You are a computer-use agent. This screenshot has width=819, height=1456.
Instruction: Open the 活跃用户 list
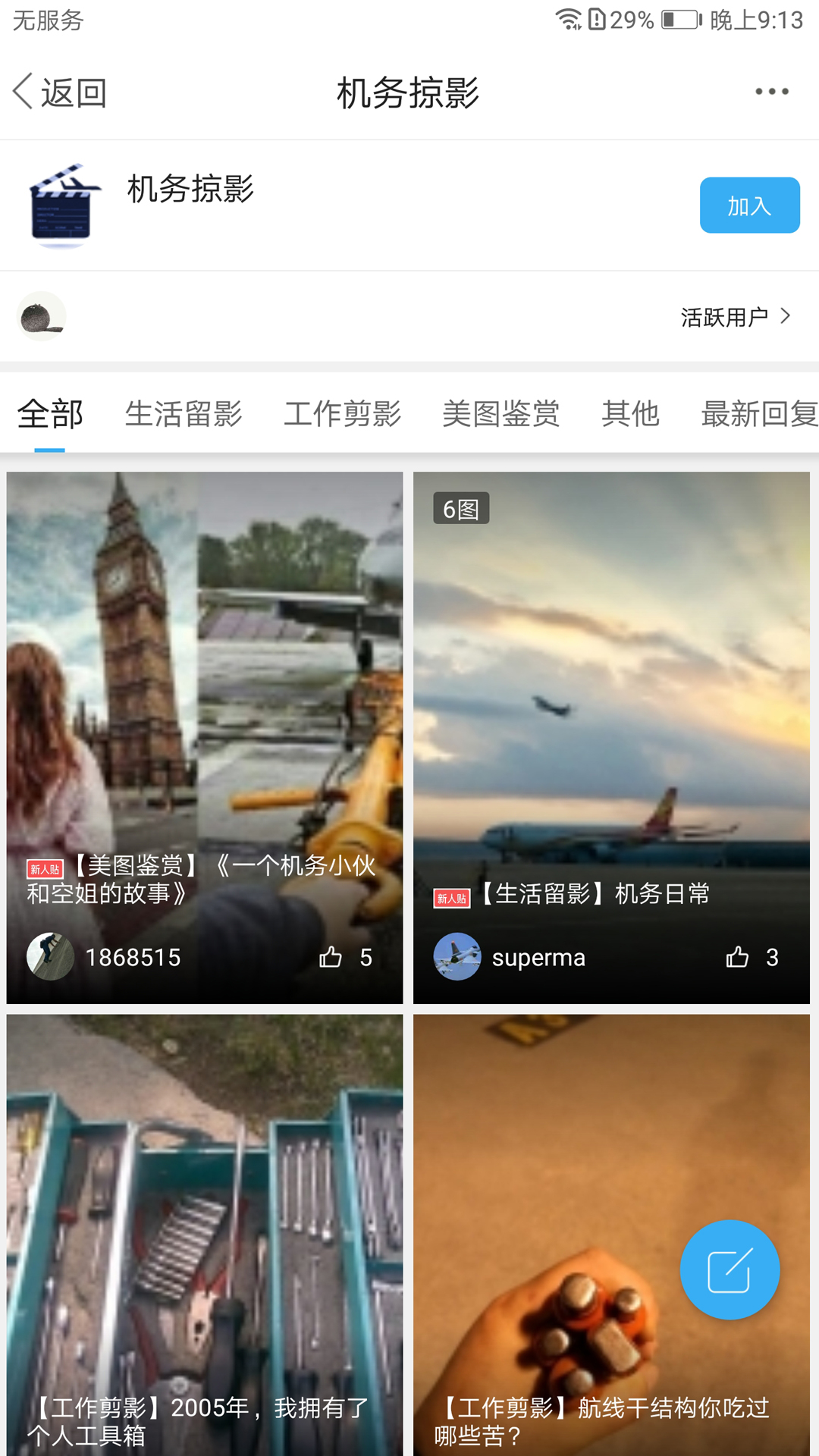pos(734,316)
